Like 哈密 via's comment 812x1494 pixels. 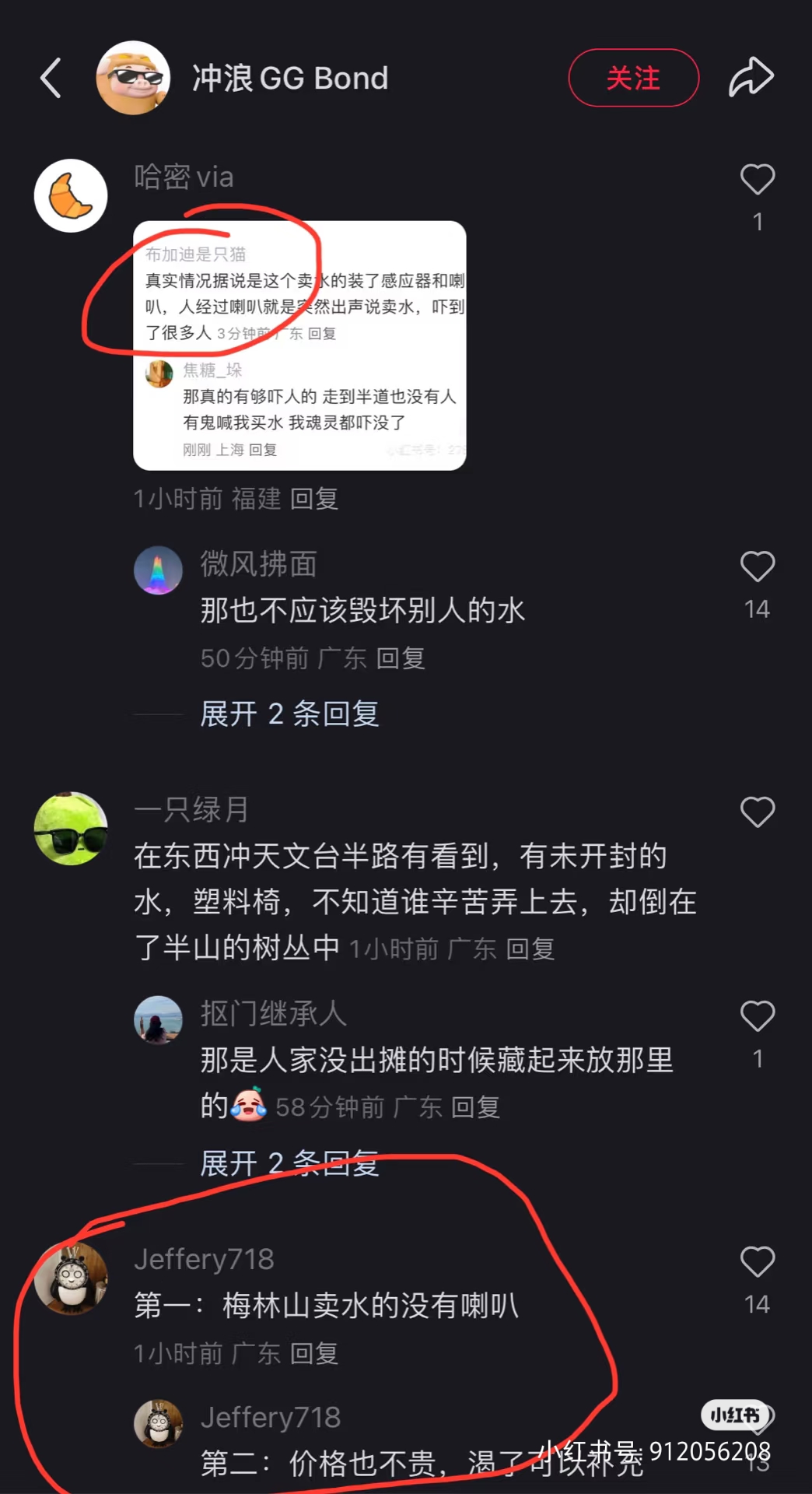(x=757, y=180)
